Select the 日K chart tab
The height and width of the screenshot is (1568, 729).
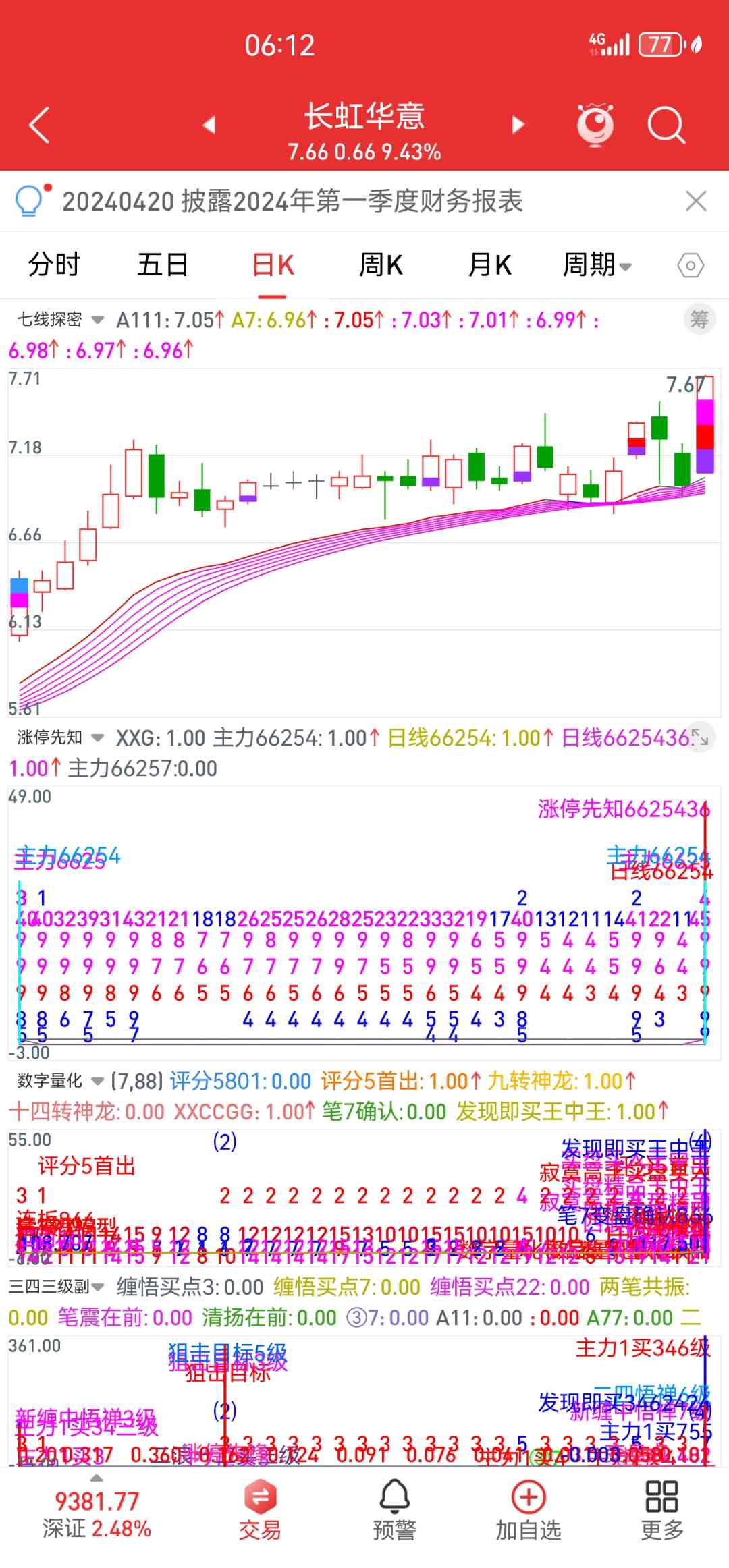click(273, 264)
